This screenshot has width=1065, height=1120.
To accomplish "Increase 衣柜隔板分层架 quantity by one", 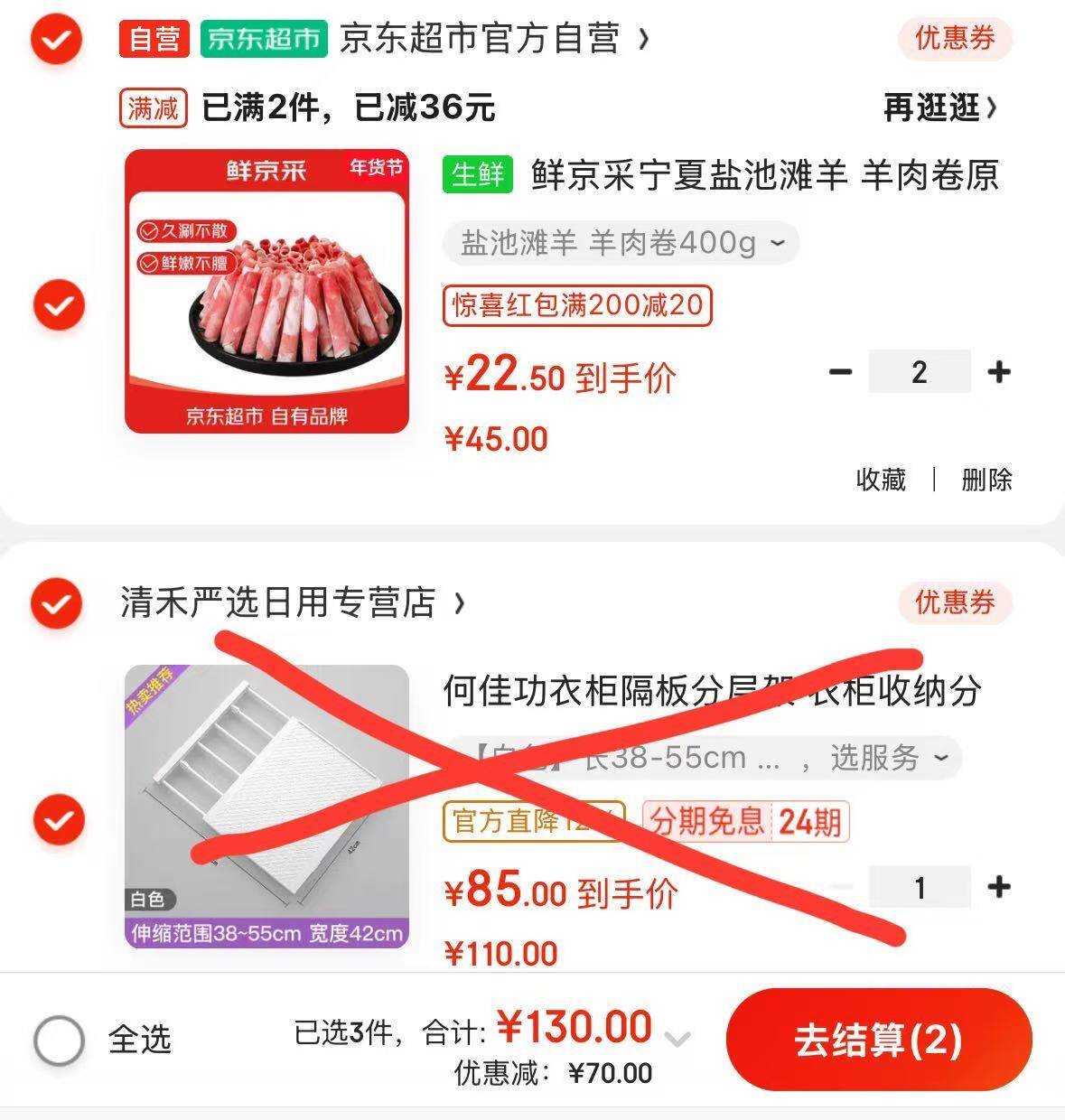I will coord(999,887).
